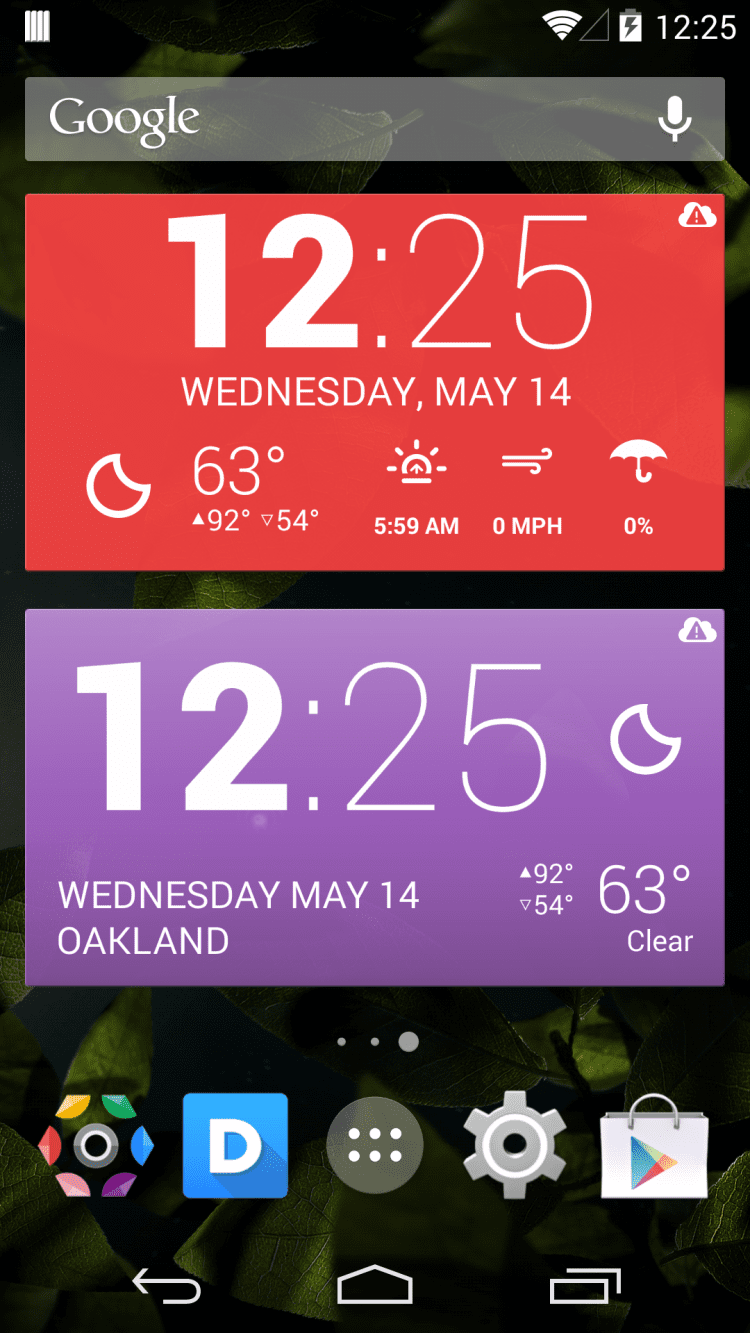Show recent apps
750x1333 pixels.
pyautogui.click(x=584, y=1287)
